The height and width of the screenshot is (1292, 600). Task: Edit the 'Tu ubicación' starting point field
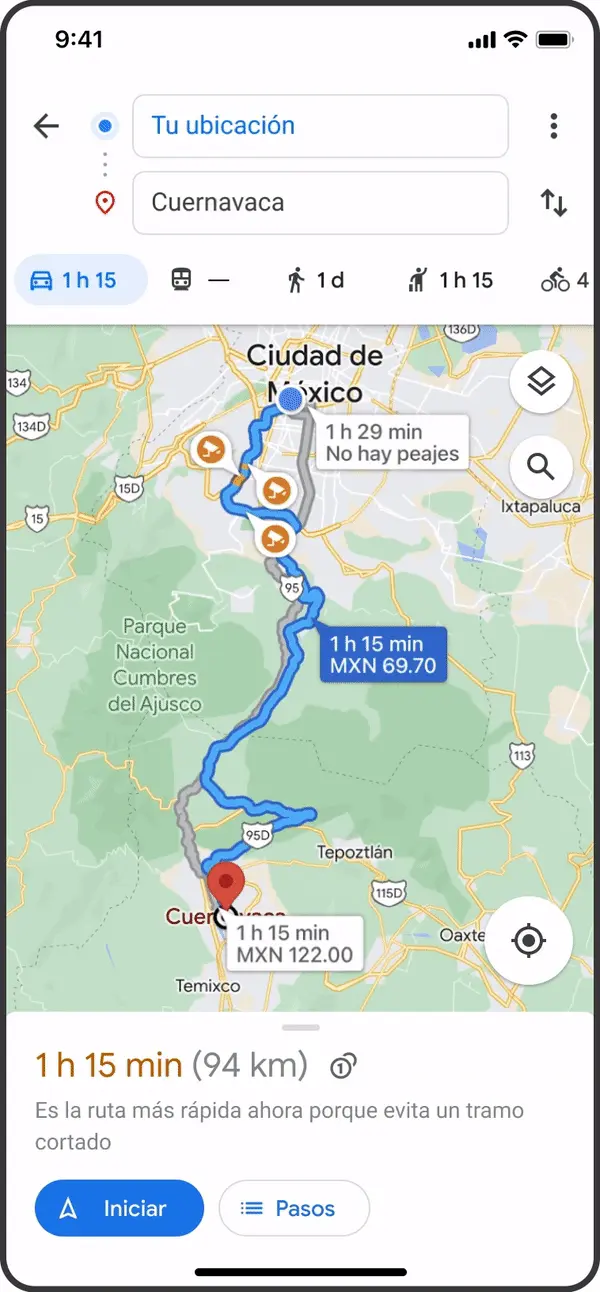tap(320, 126)
